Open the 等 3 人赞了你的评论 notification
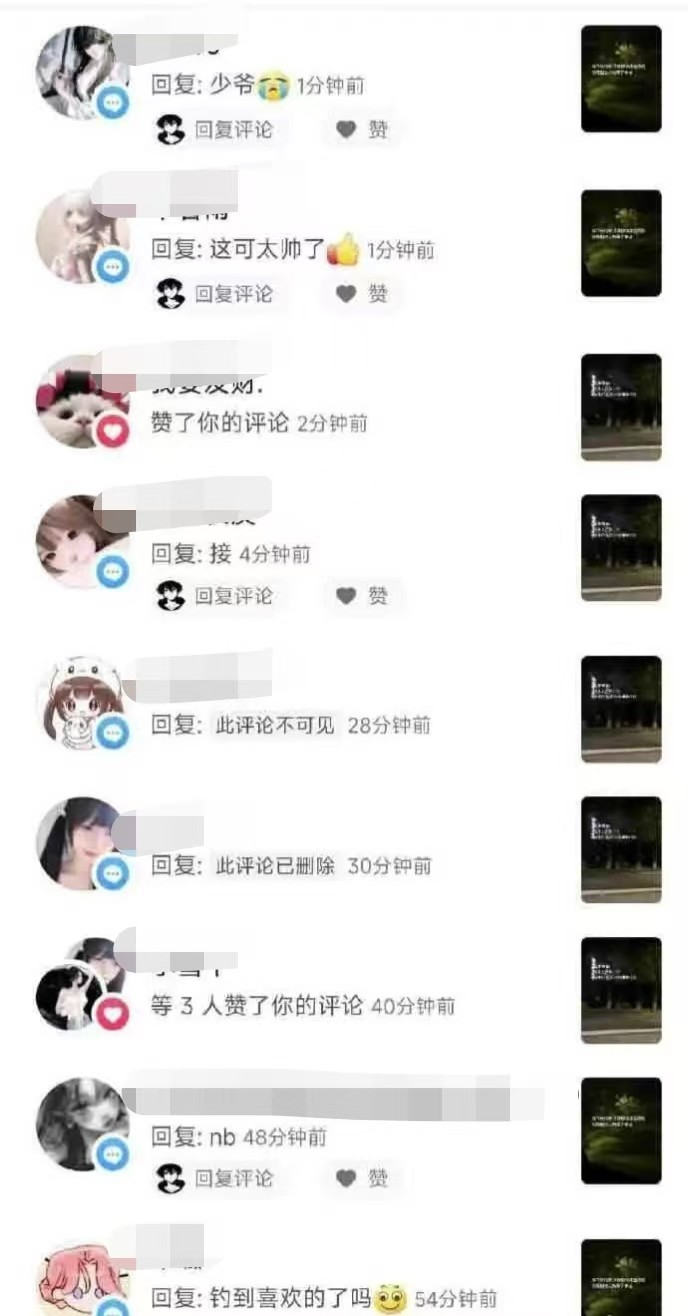 [302, 1007]
